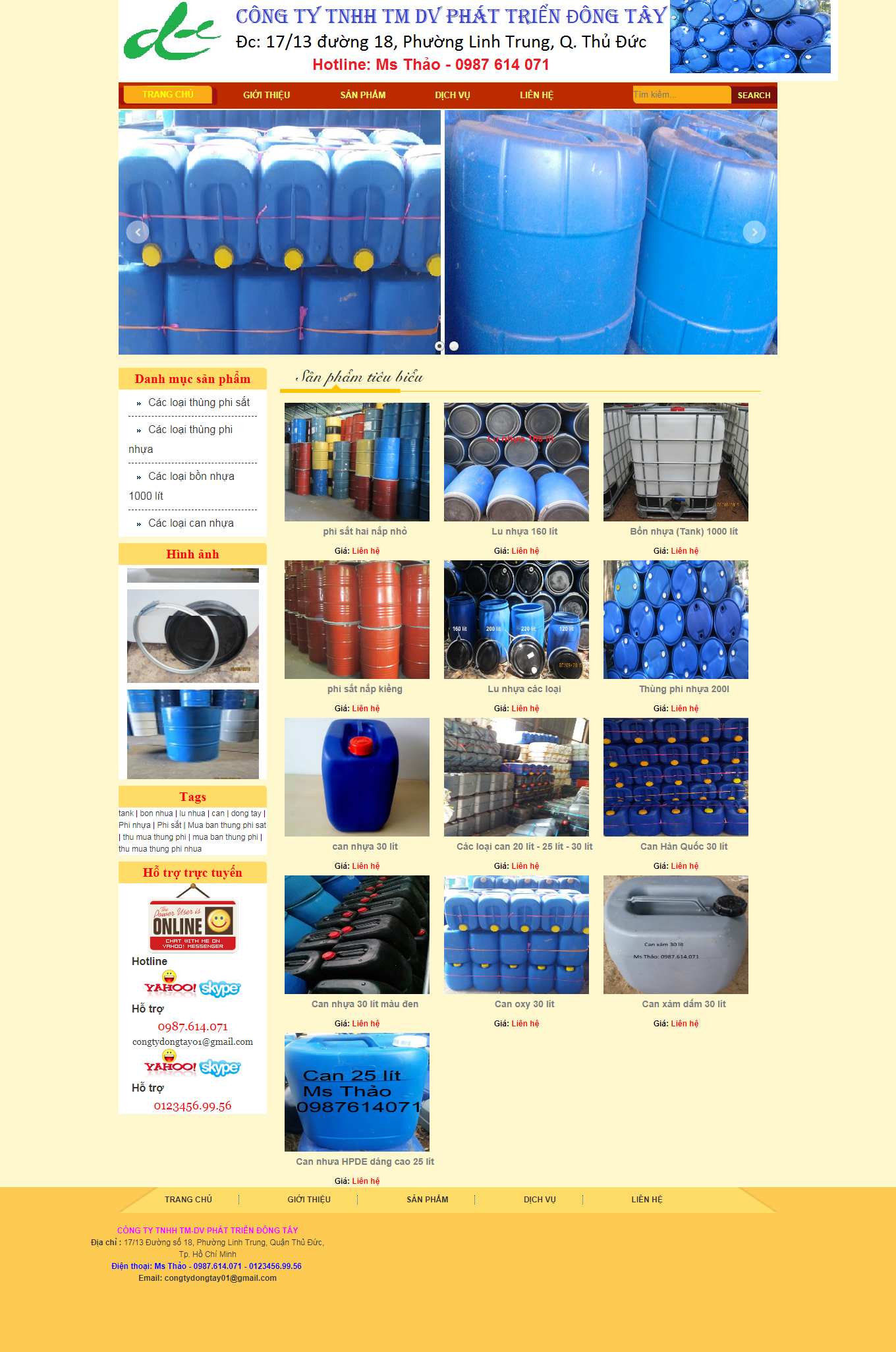The height and width of the screenshot is (1352, 896).
Task: View product Can xám dầm 30 lít
Action: pyautogui.click(x=683, y=1004)
